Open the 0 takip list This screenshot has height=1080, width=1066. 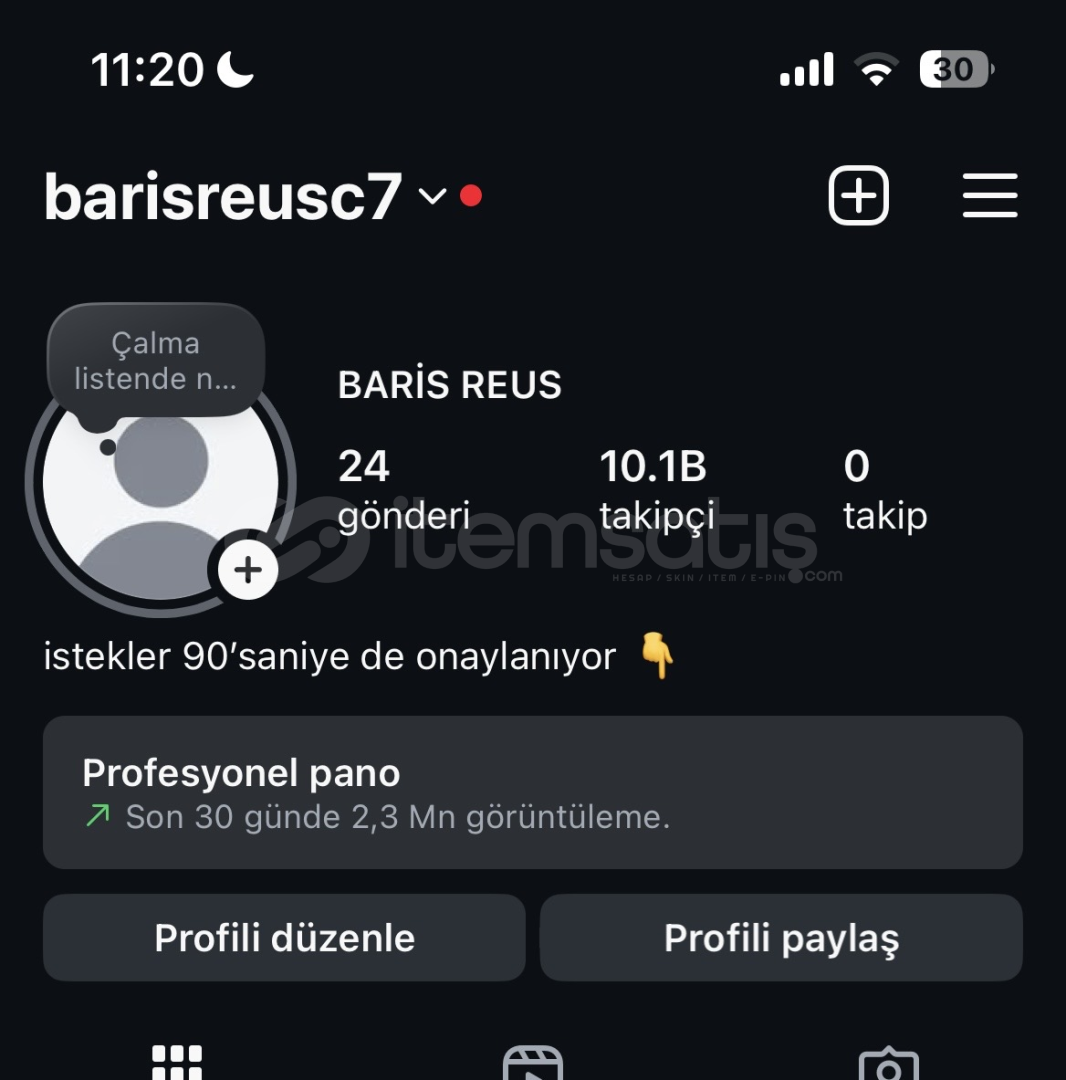[x=884, y=490]
